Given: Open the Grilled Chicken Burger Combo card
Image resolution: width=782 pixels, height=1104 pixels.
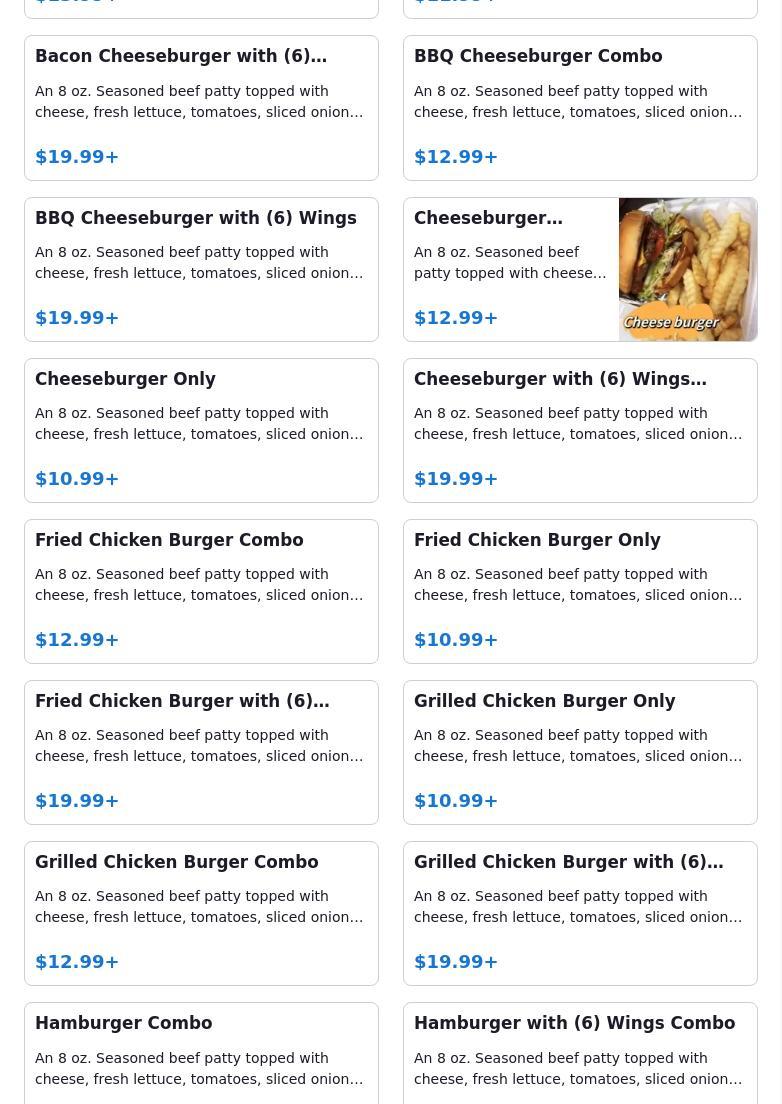Looking at the screenshot, I should (x=201, y=913).
